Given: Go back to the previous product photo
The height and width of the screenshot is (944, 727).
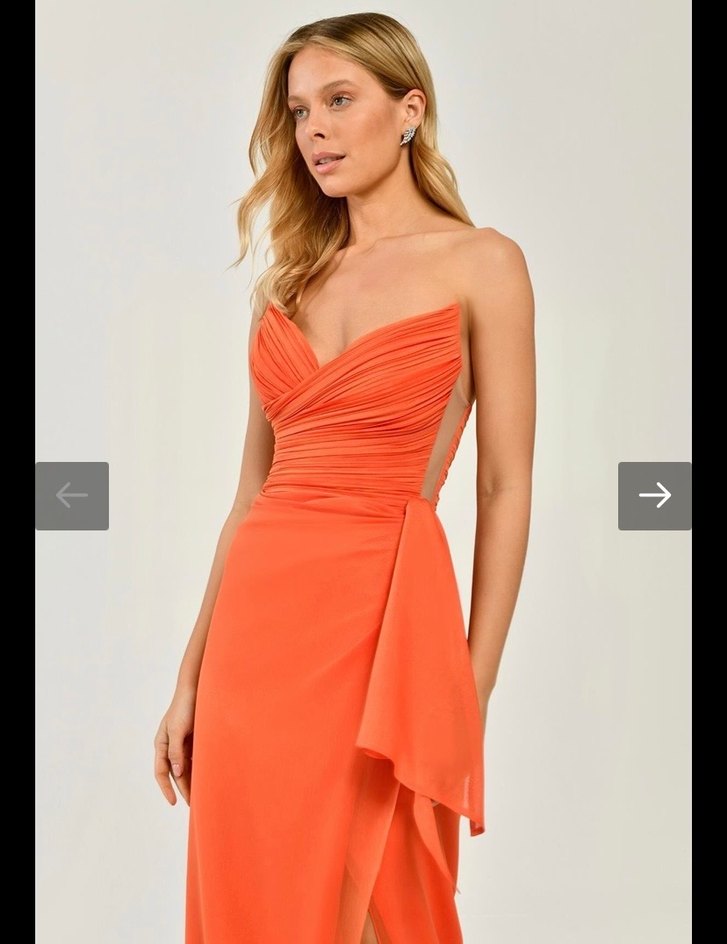Looking at the screenshot, I should pyautogui.click(x=72, y=495).
